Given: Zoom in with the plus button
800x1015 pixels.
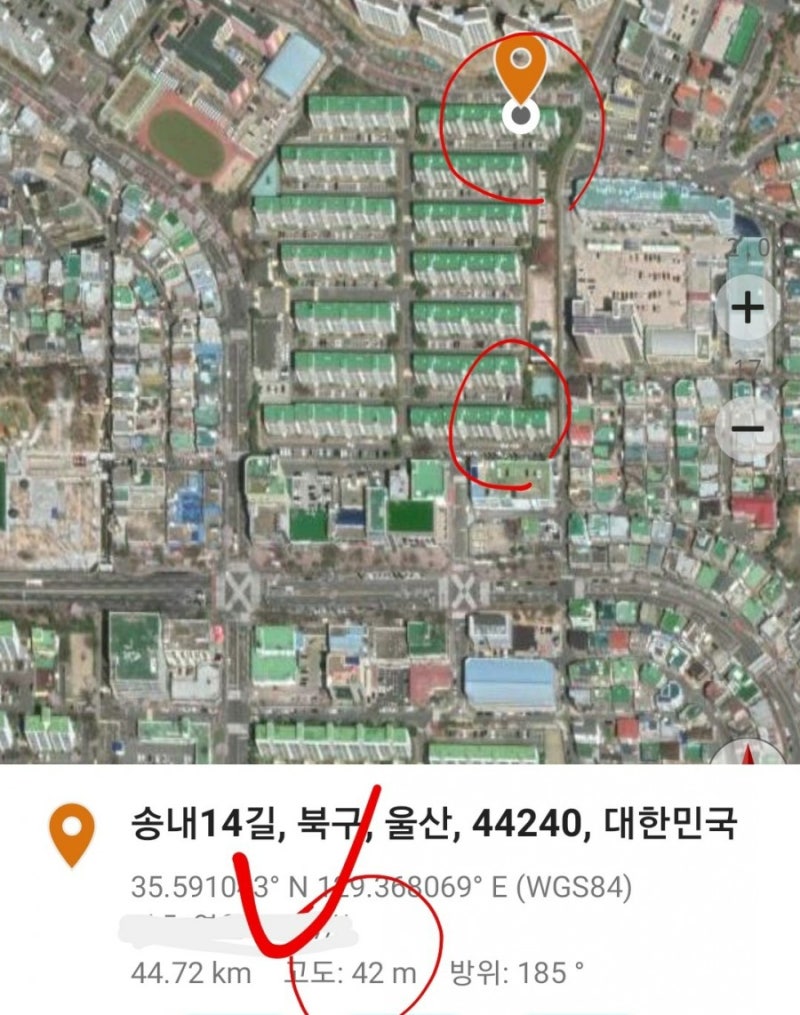Looking at the screenshot, I should point(748,307).
